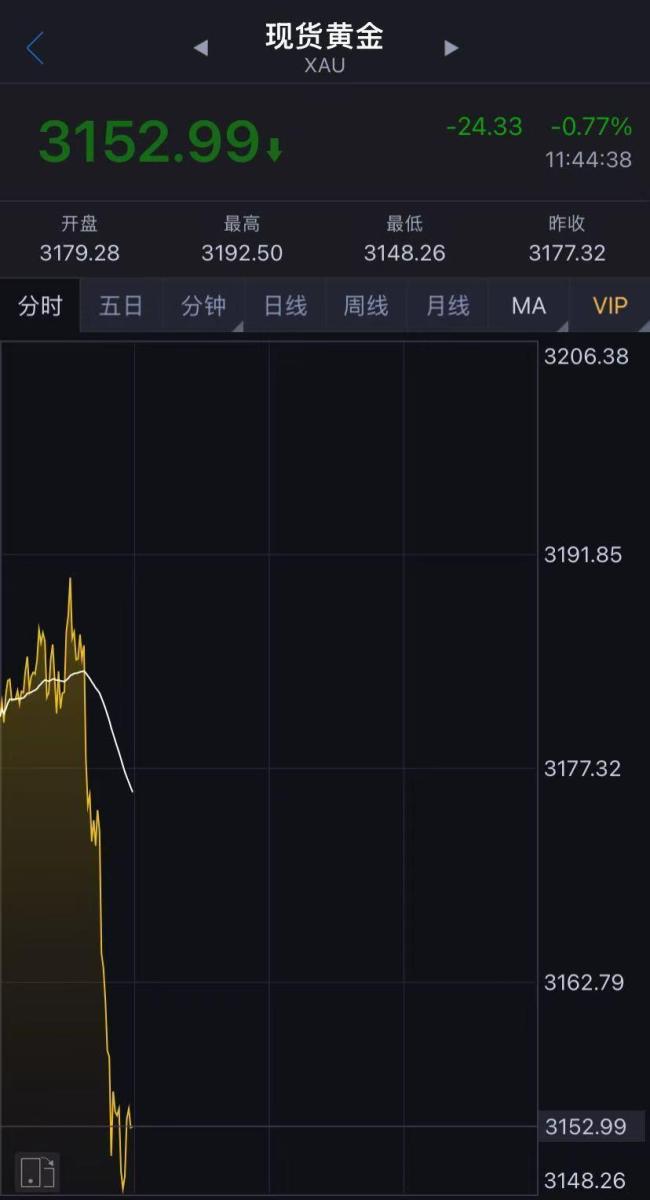Switch to the next instrument arrow
The height and width of the screenshot is (1200, 650).
[x=451, y=48]
